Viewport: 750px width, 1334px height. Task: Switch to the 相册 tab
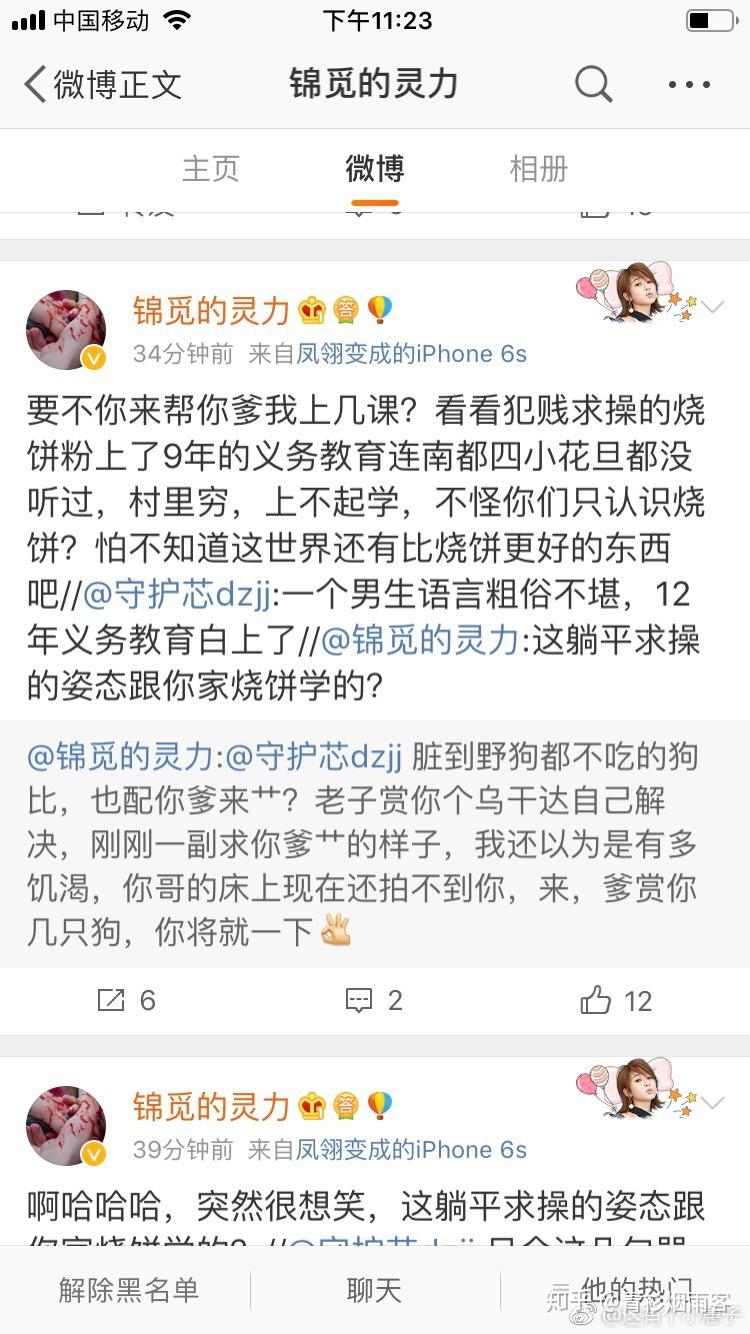point(538,169)
